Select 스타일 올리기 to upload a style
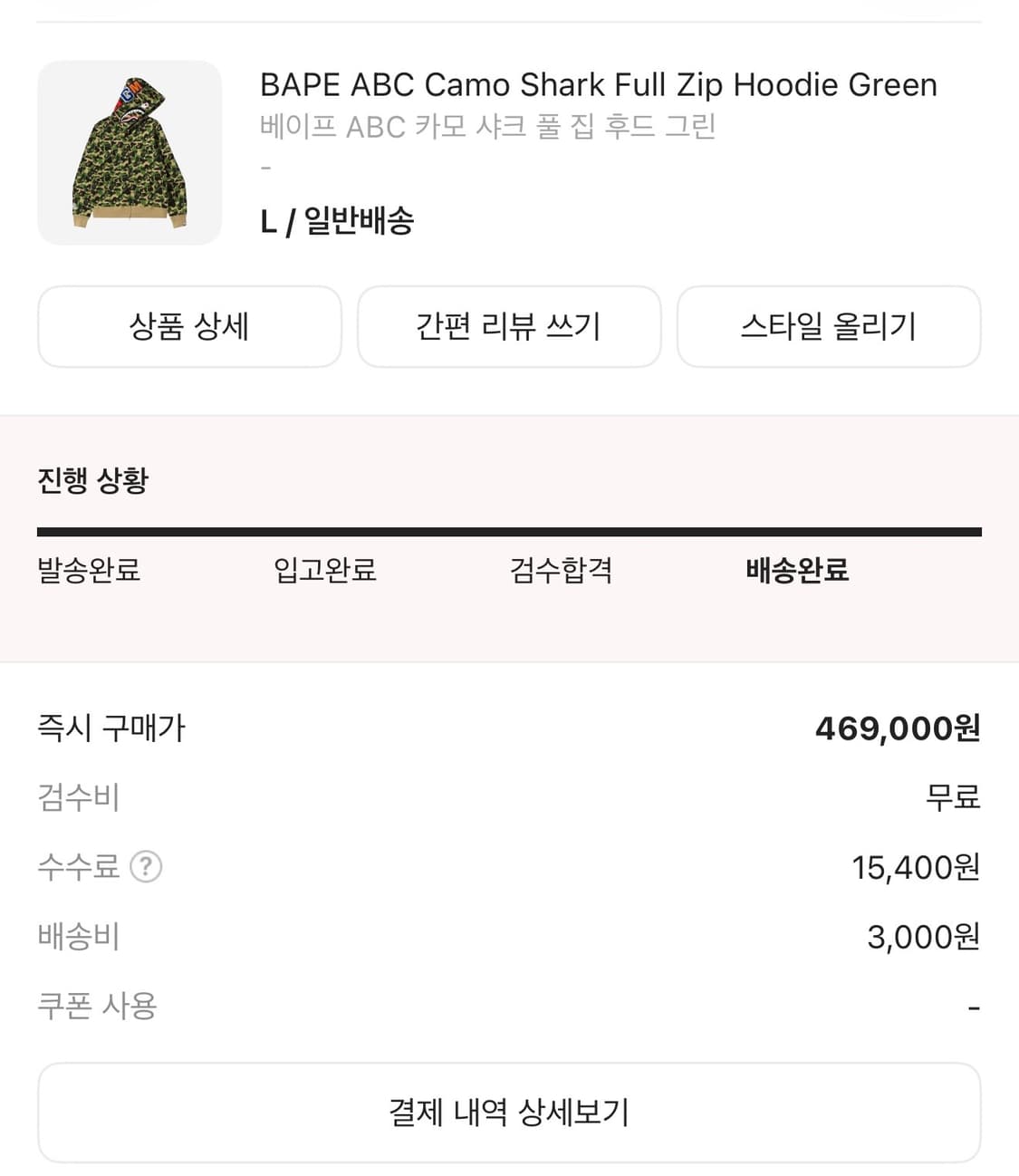 (x=829, y=327)
